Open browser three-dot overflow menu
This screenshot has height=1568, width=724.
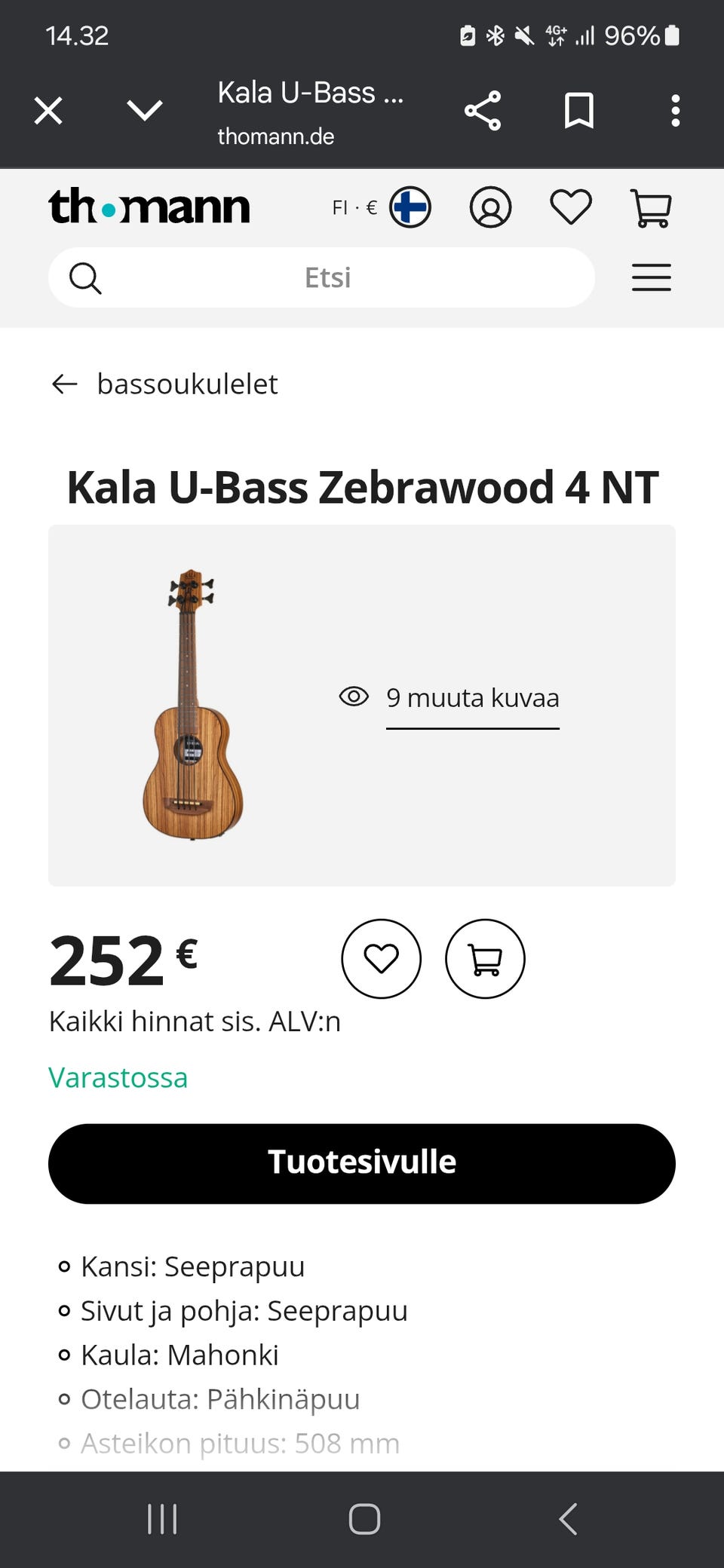[675, 110]
